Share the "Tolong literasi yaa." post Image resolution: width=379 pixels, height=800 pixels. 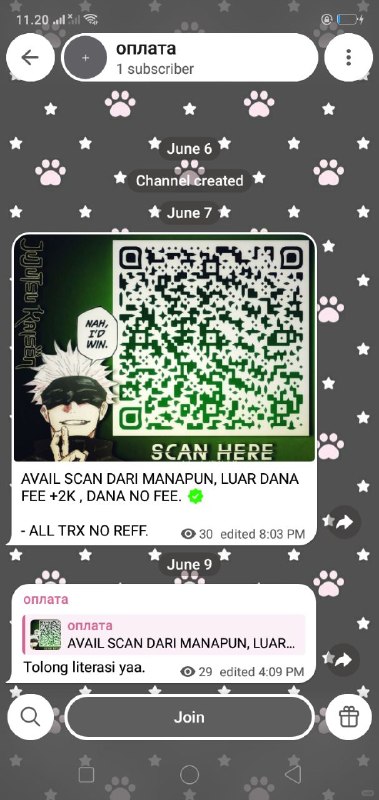344,660
